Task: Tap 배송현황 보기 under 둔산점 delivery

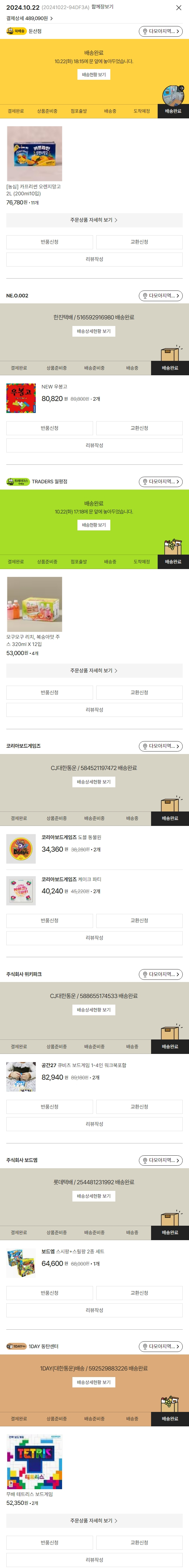Action: coord(94,75)
